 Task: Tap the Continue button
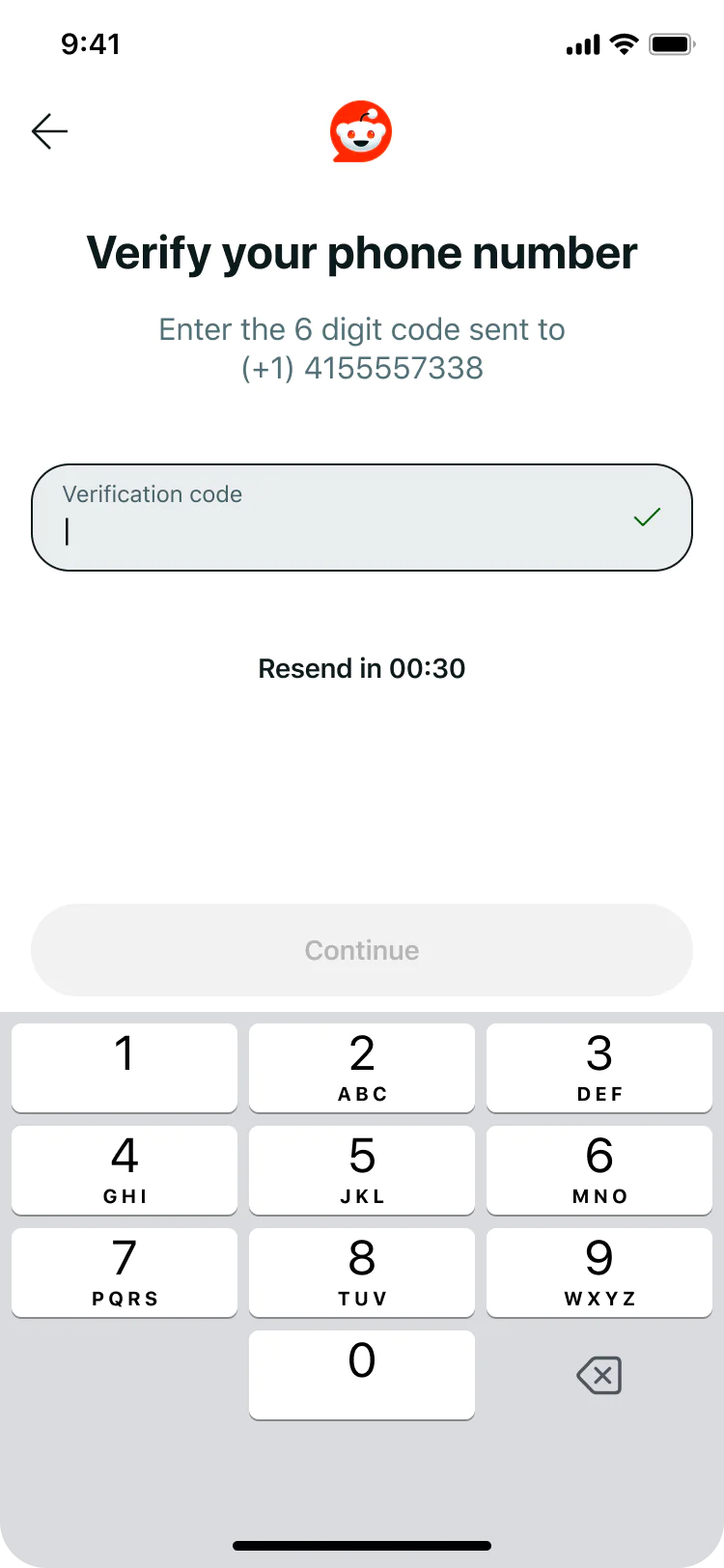pos(361,949)
